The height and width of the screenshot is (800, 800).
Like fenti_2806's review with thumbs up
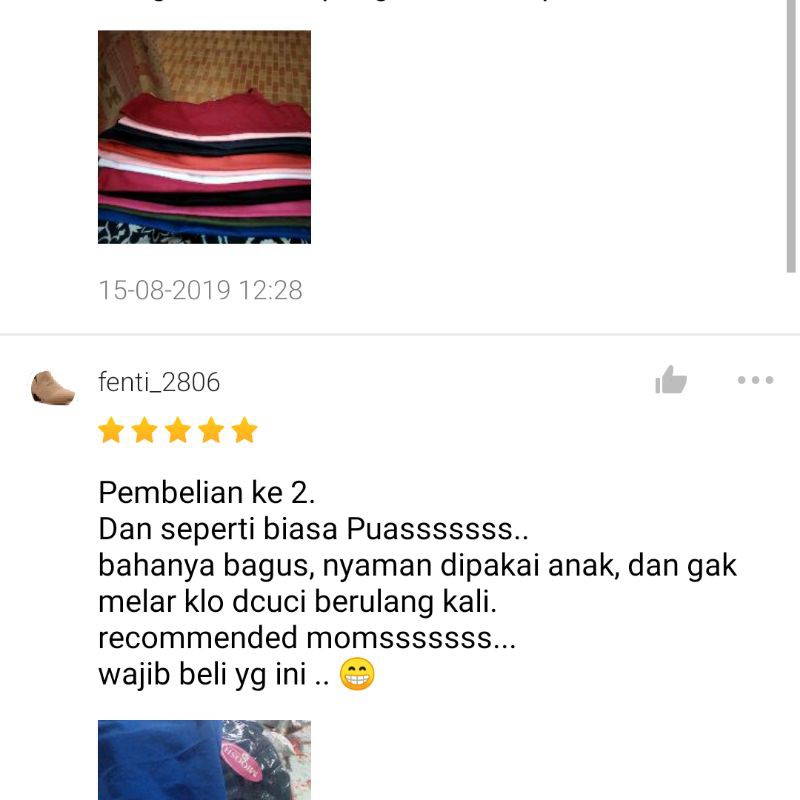671,380
